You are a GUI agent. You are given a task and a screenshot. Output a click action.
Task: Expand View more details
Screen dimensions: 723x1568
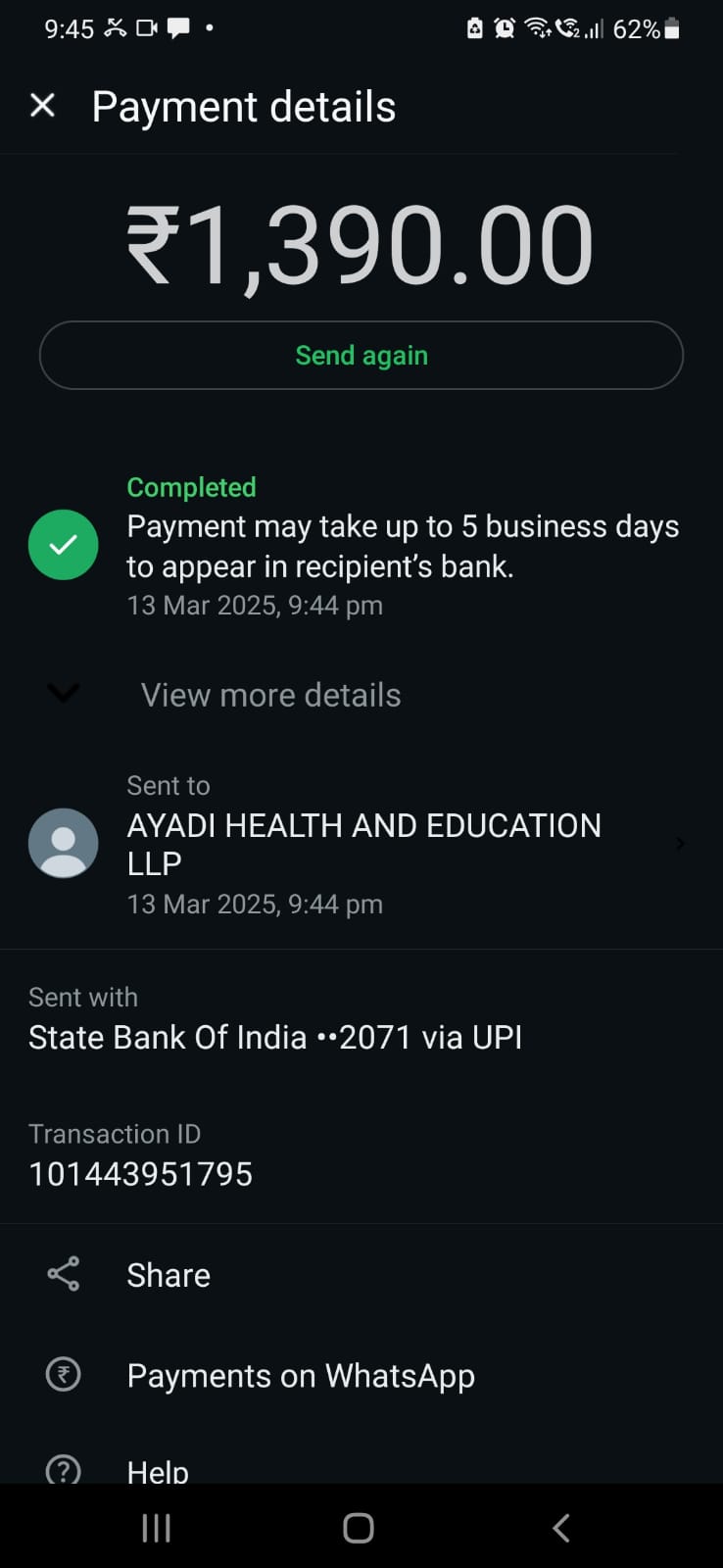270,695
